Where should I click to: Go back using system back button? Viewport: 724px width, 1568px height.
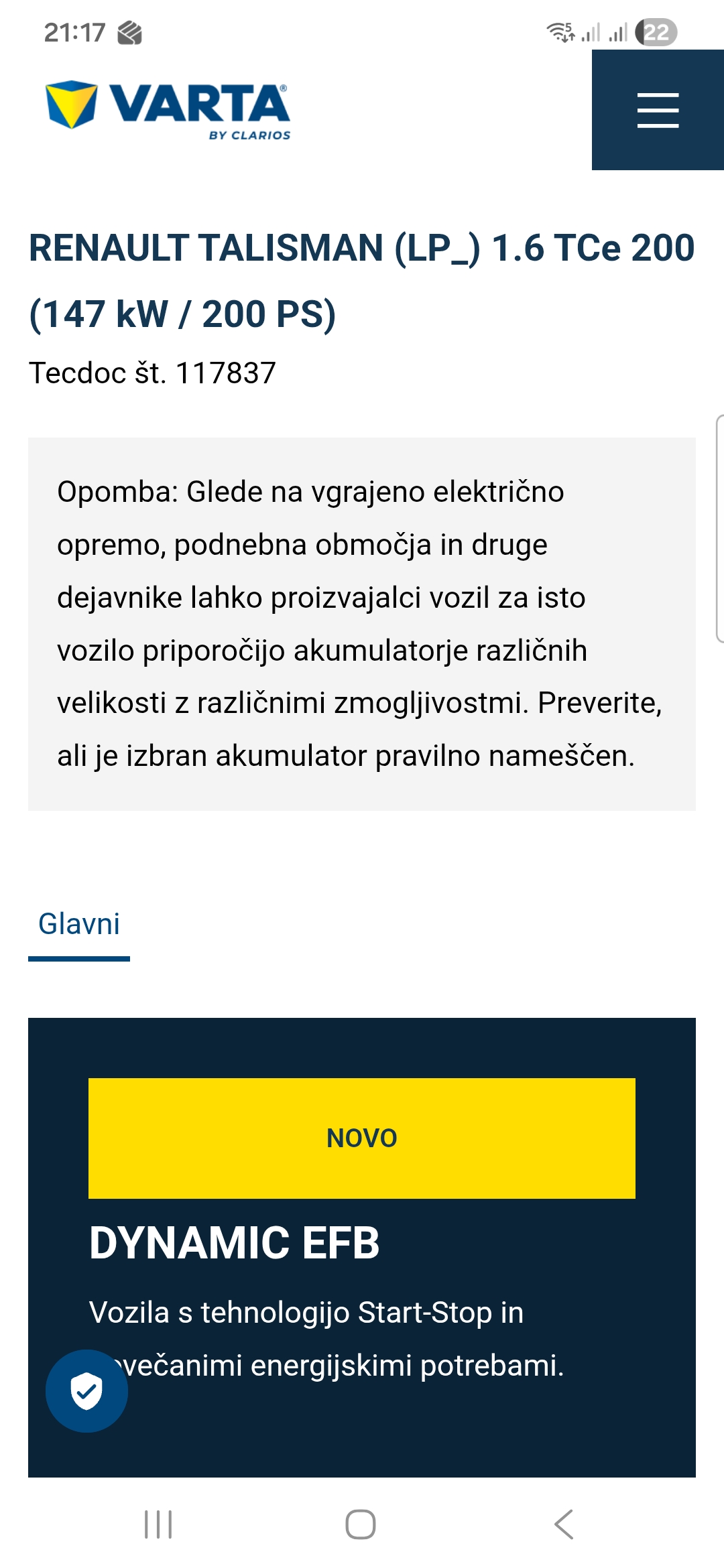point(564,1524)
